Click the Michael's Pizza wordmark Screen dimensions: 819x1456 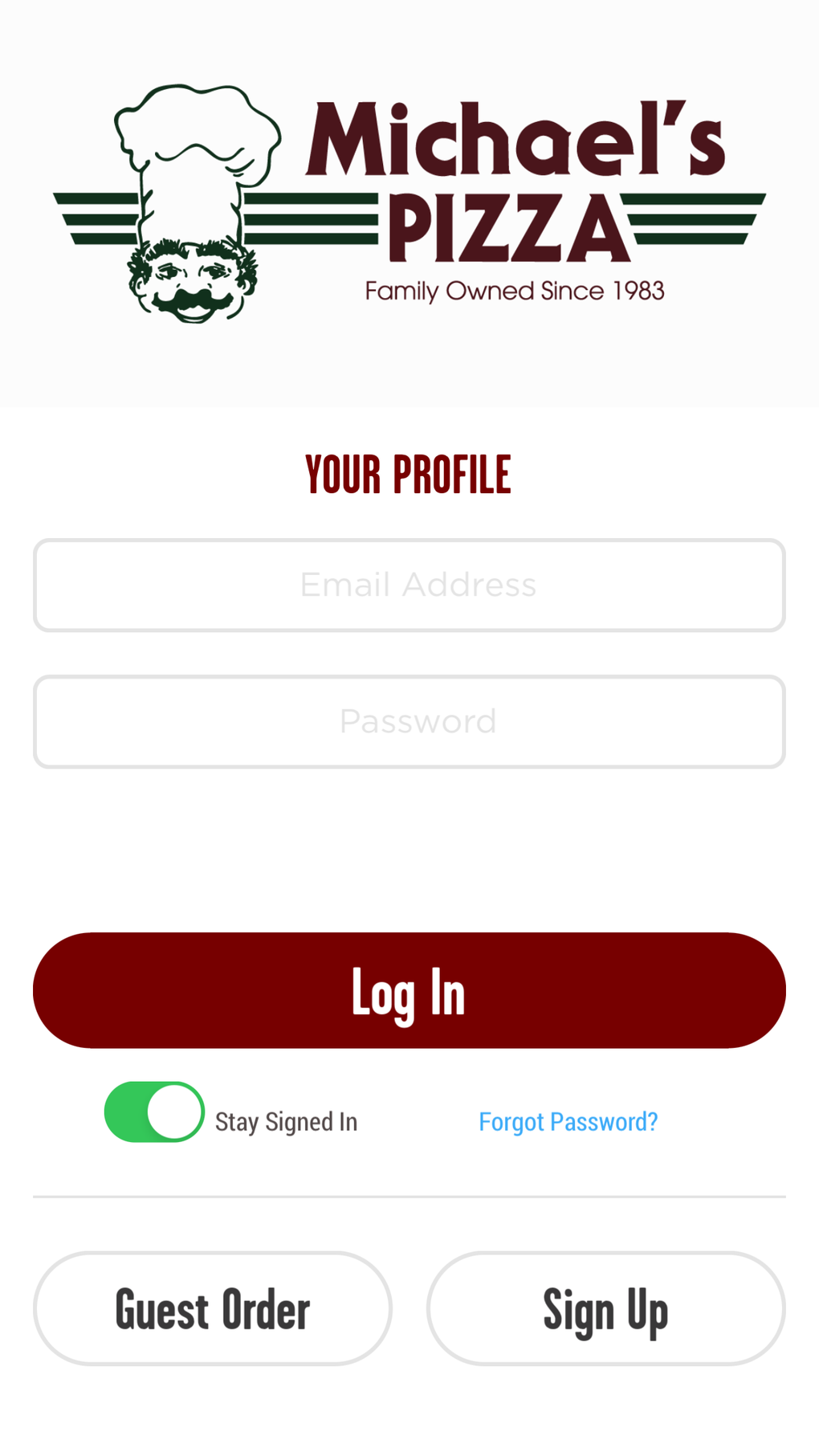pyautogui.click(x=518, y=141)
